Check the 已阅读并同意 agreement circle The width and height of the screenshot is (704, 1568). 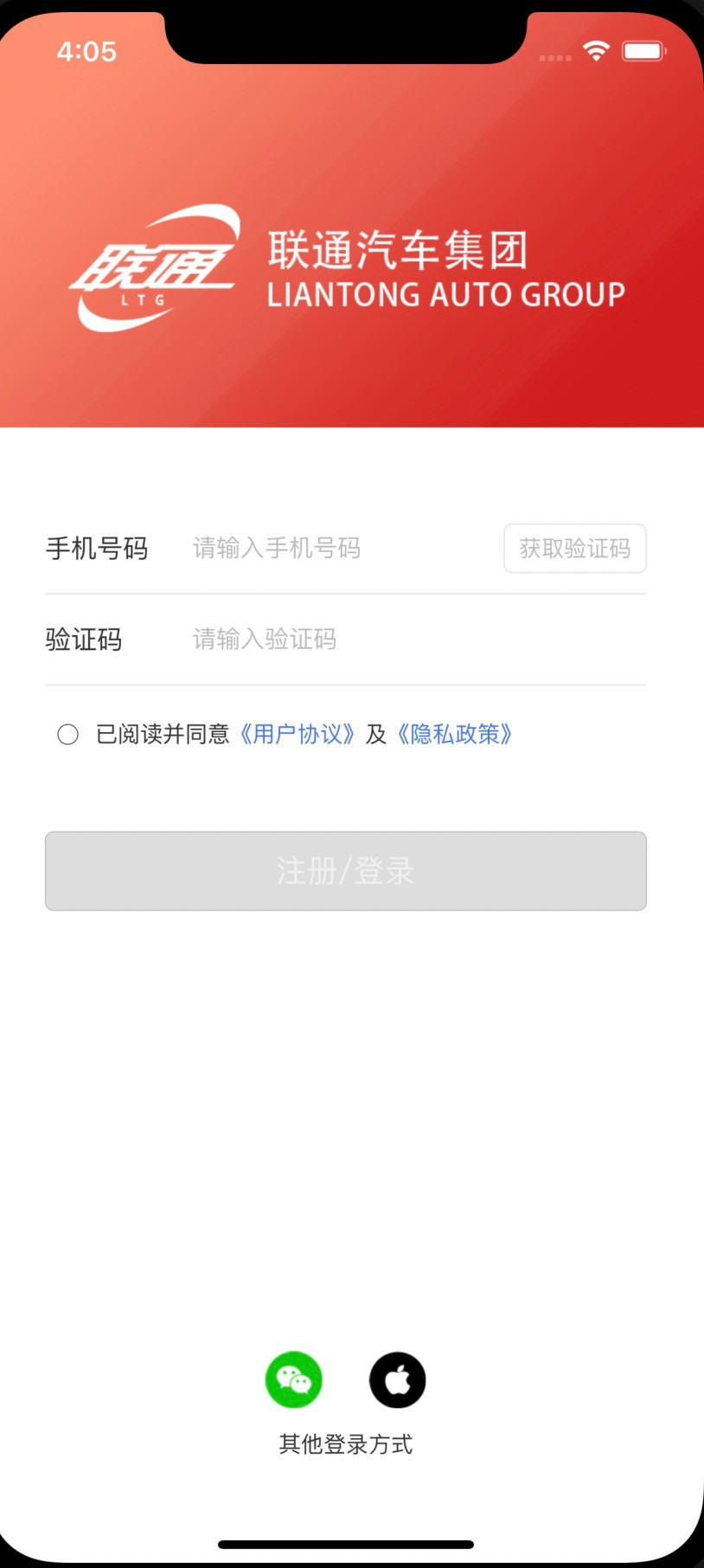[x=67, y=735]
